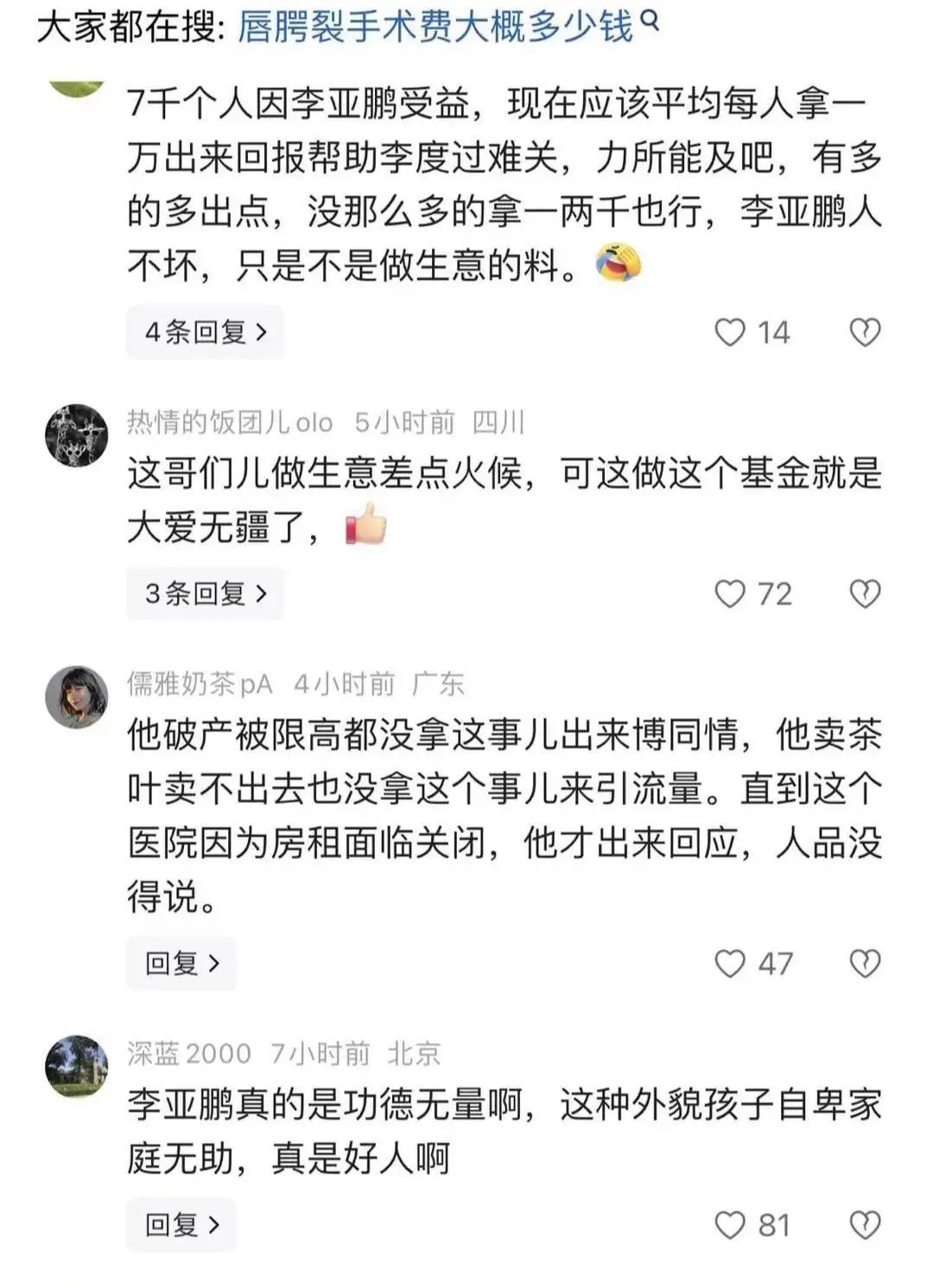Expand the 3条回复 replies thread
Screen dimensions: 933x1288
(205, 593)
